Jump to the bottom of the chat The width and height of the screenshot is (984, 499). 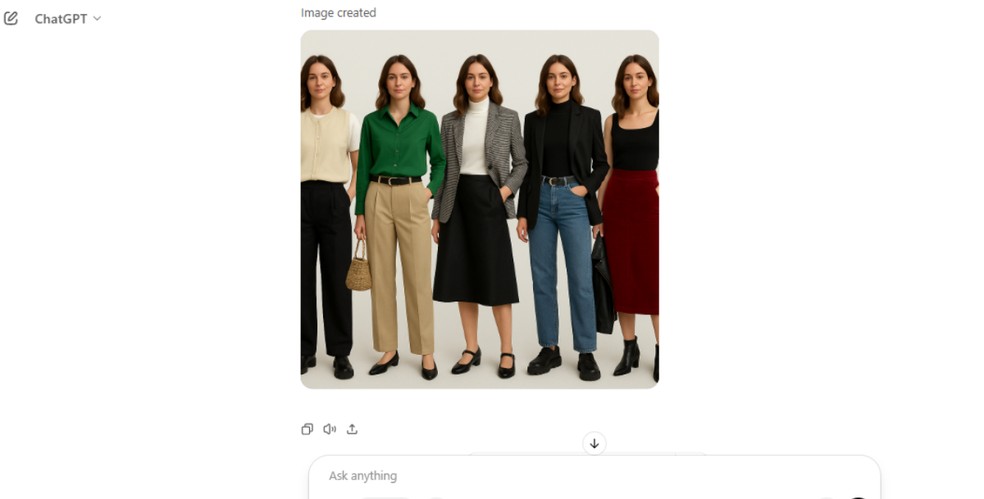594,443
